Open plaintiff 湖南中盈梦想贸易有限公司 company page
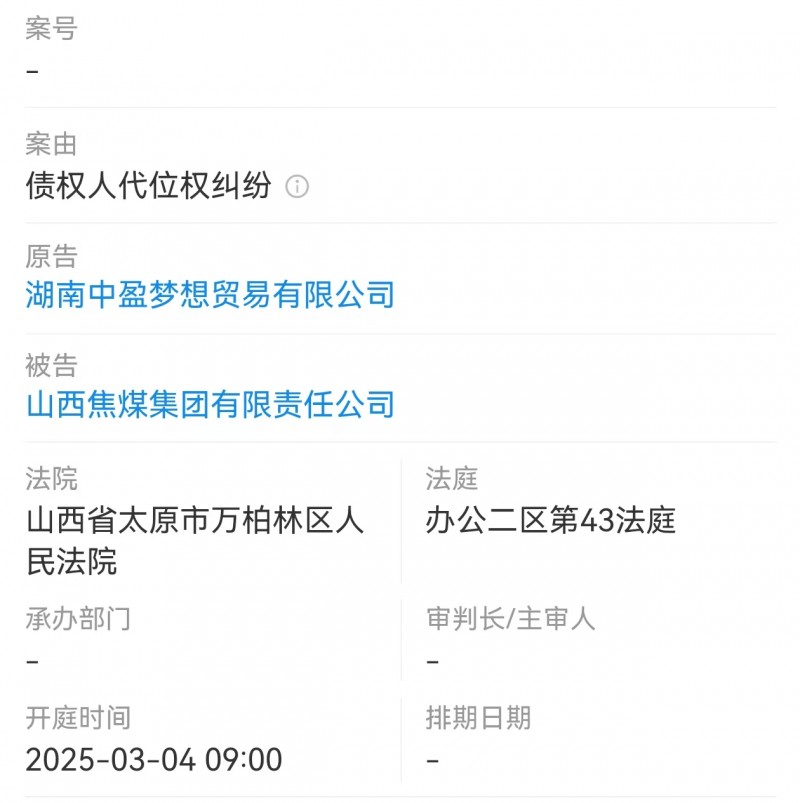 [210, 294]
